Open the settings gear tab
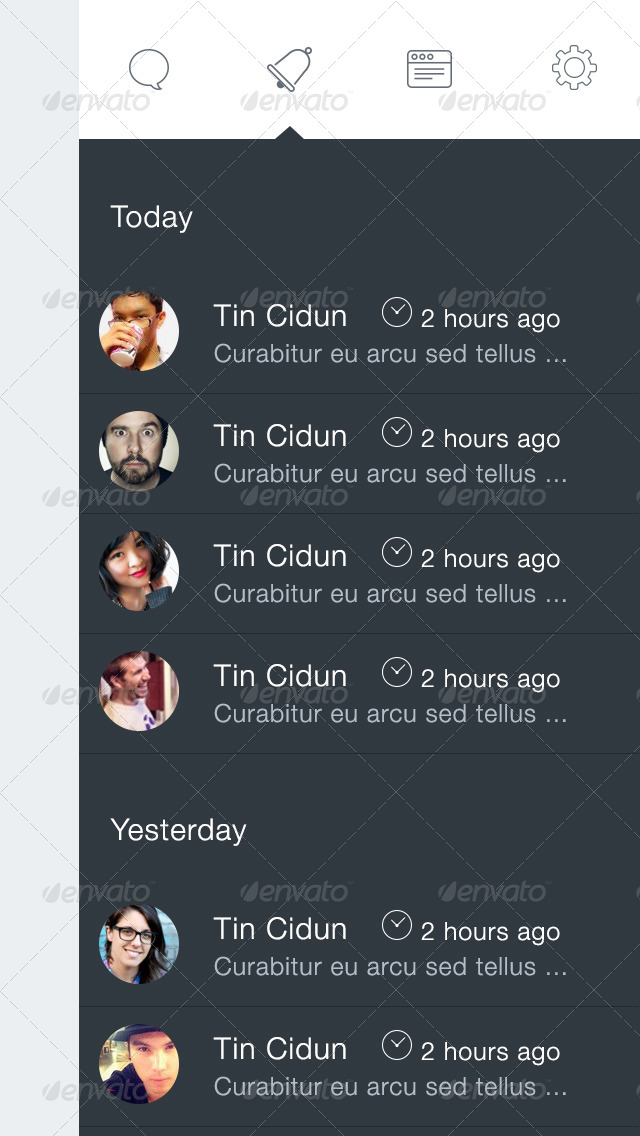The height and width of the screenshot is (1136, 640). 574,68
